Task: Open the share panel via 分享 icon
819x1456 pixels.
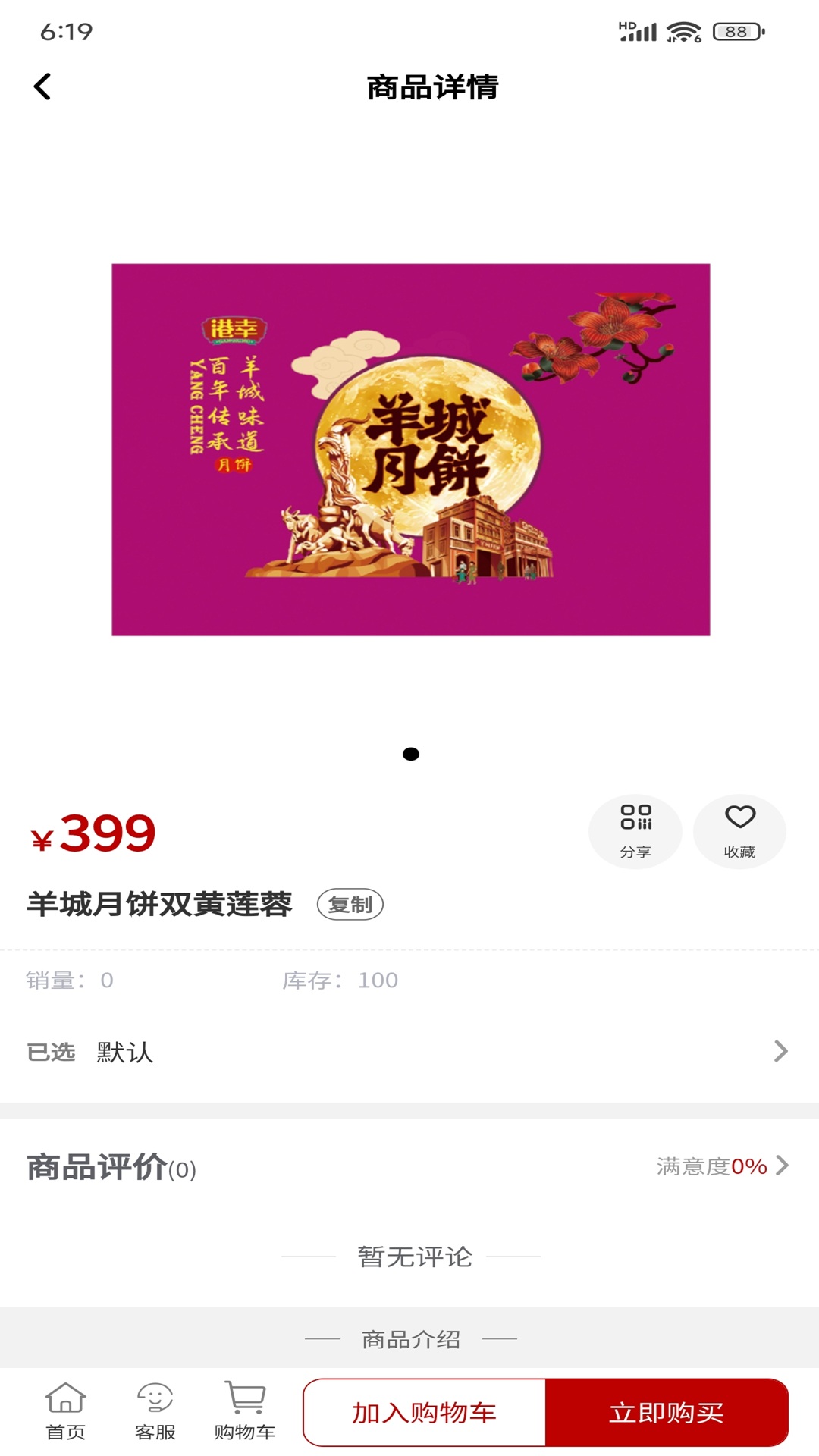Action: [635, 830]
